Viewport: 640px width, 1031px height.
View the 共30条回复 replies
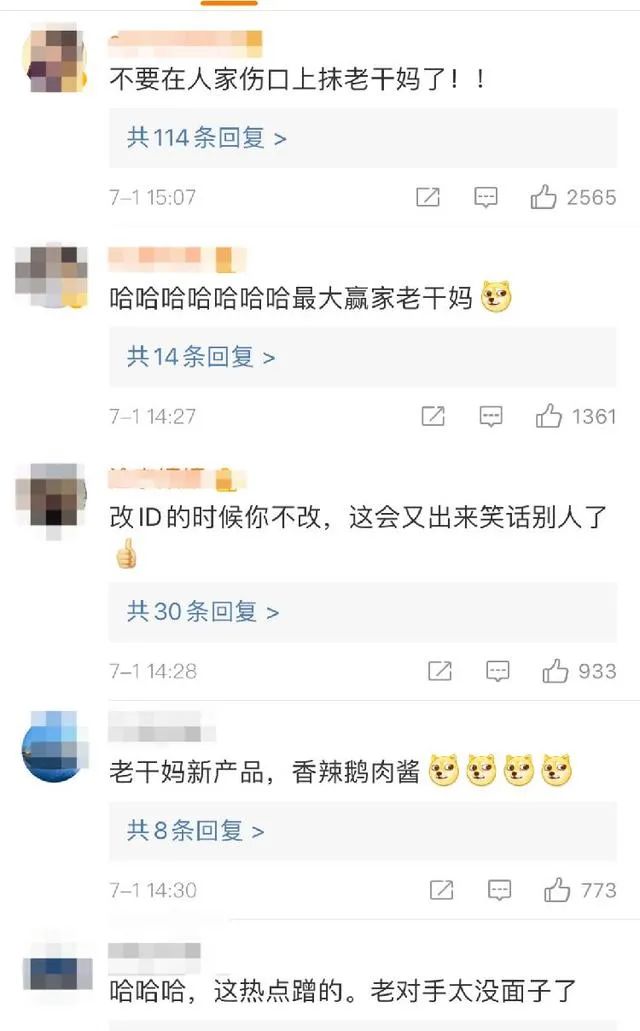(x=203, y=611)
